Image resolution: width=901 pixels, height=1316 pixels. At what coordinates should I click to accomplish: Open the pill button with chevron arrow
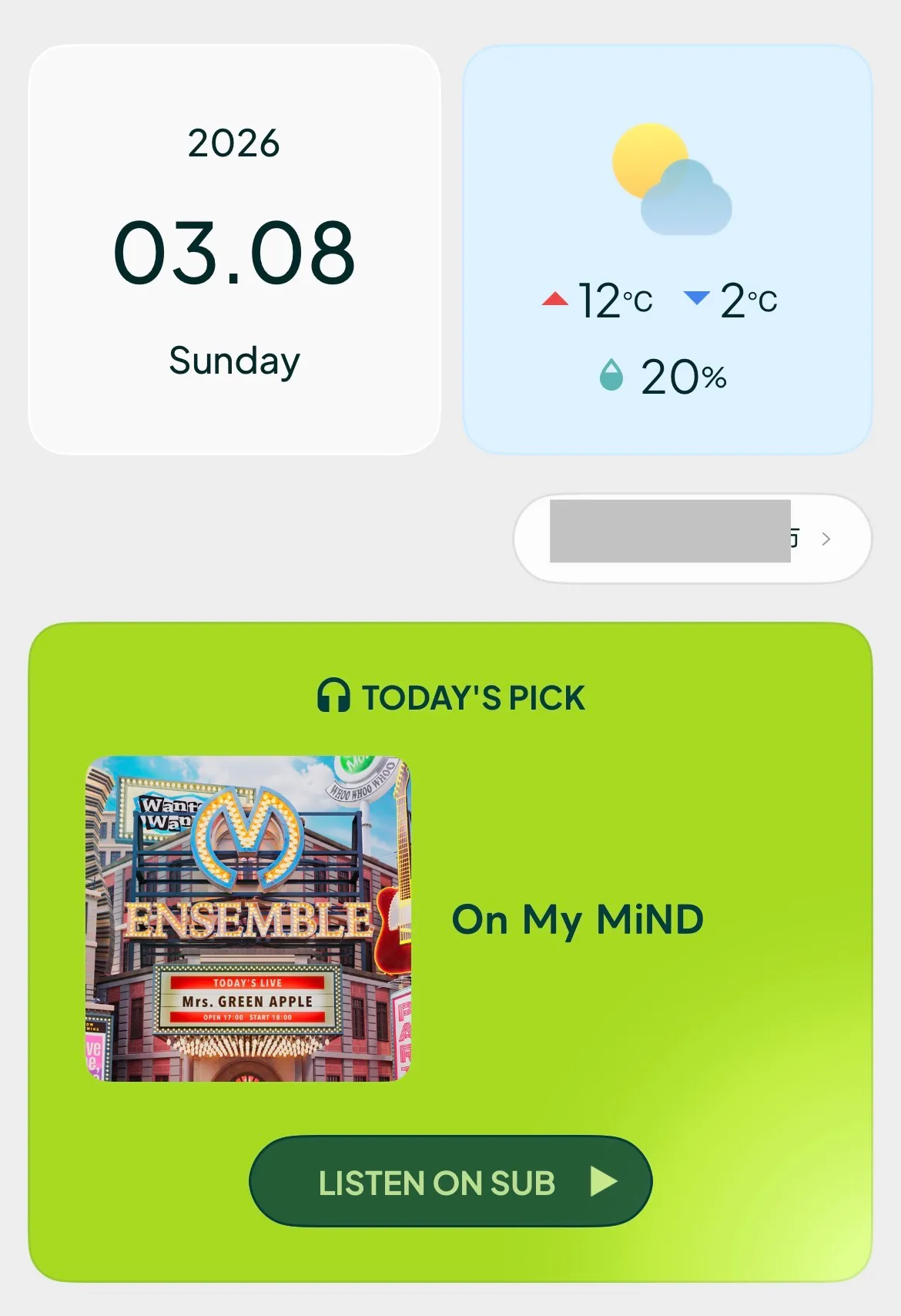[692, 539]
